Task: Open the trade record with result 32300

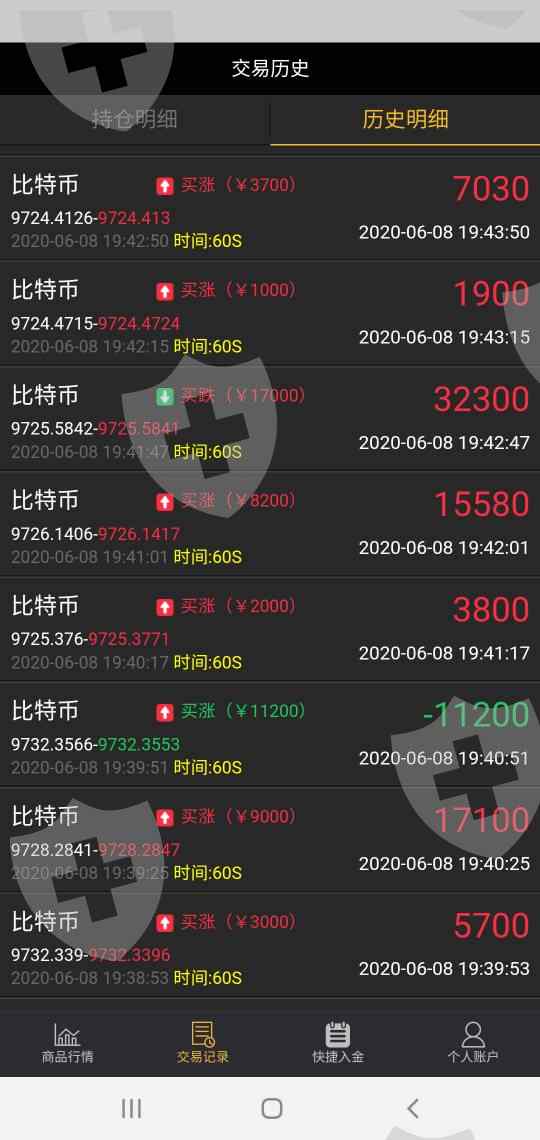Action: point(270,419)
